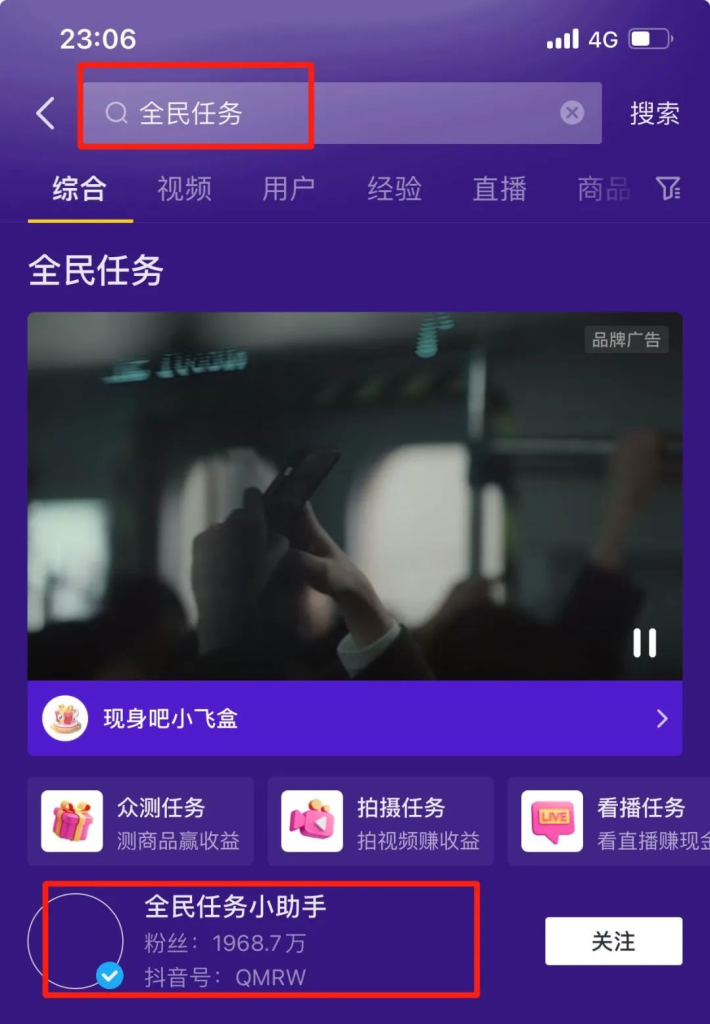This screenshot has height=1024, width=710.
Task: Go back using the arrow icon
Action: (x=45, y=113)
